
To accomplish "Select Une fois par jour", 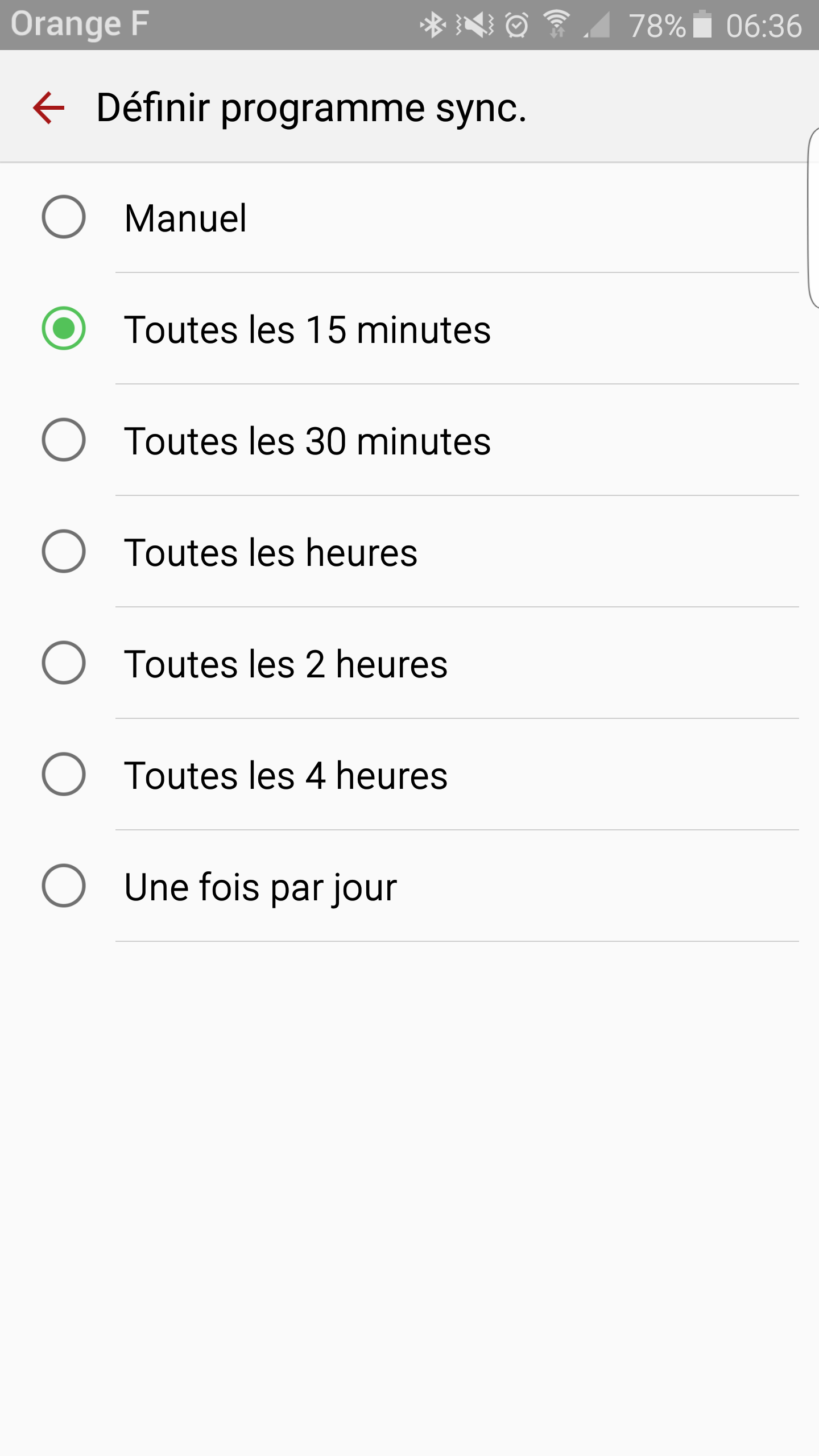I will pyautogui.click(x=64, y=886).
